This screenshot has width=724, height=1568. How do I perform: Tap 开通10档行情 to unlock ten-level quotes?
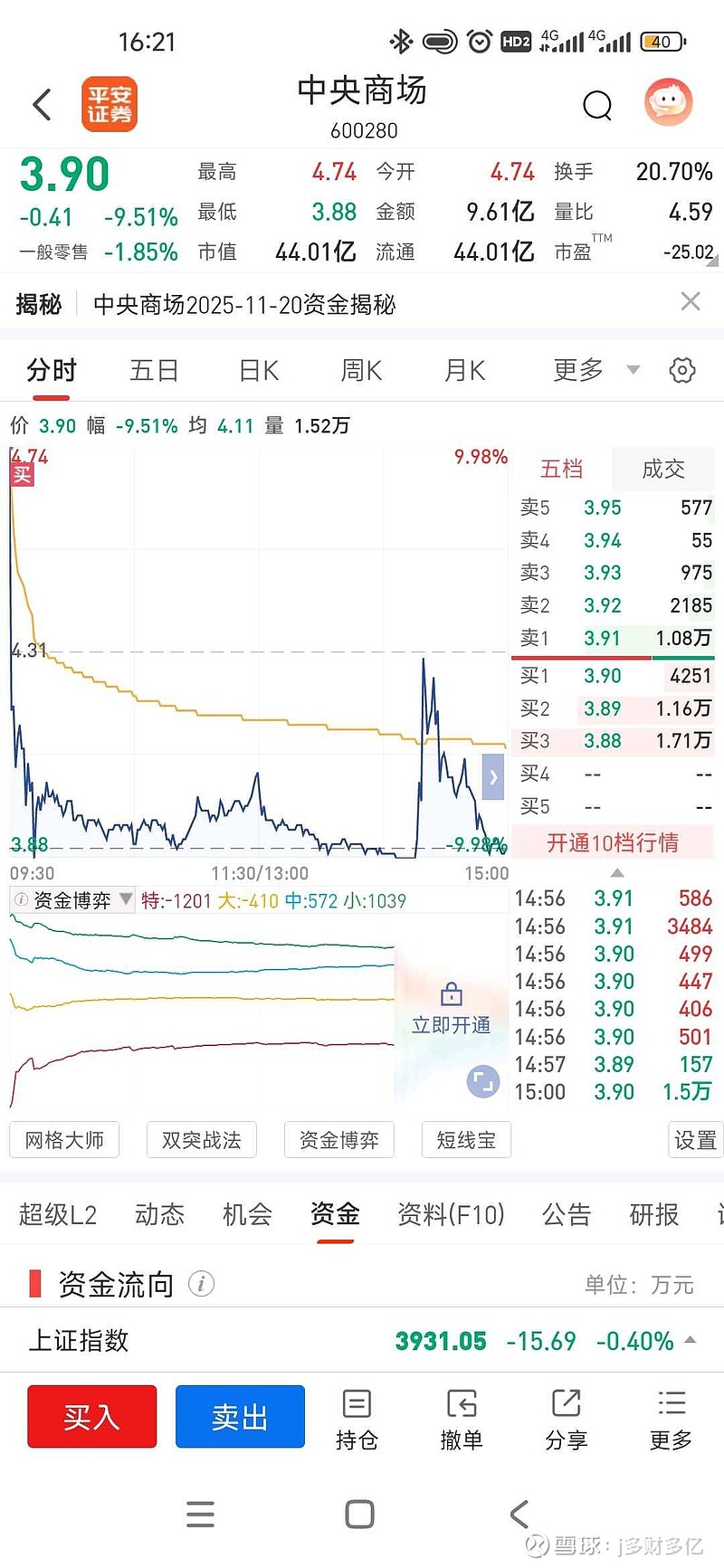pos(613,843)
